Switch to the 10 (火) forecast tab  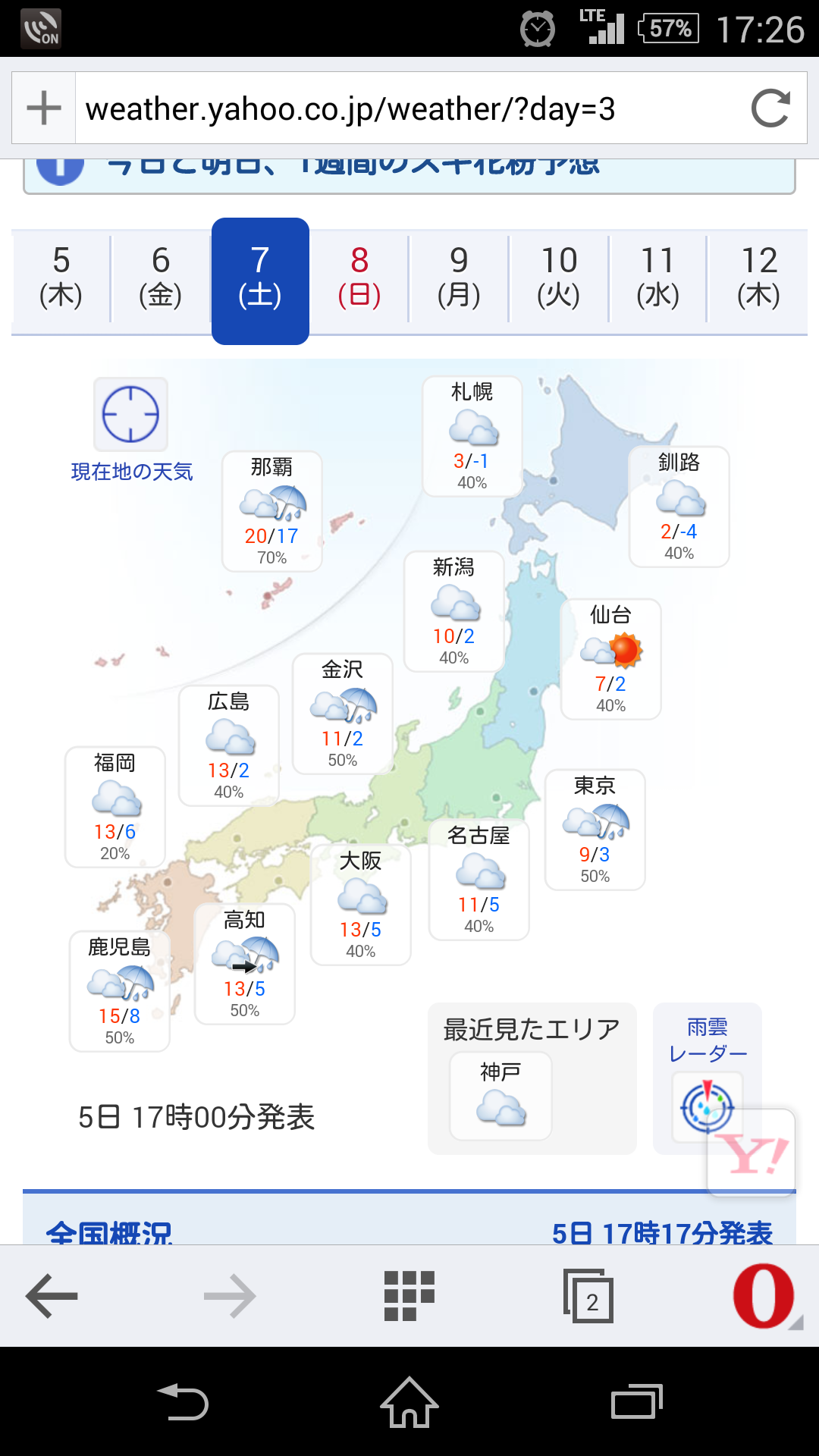(559, 277)
